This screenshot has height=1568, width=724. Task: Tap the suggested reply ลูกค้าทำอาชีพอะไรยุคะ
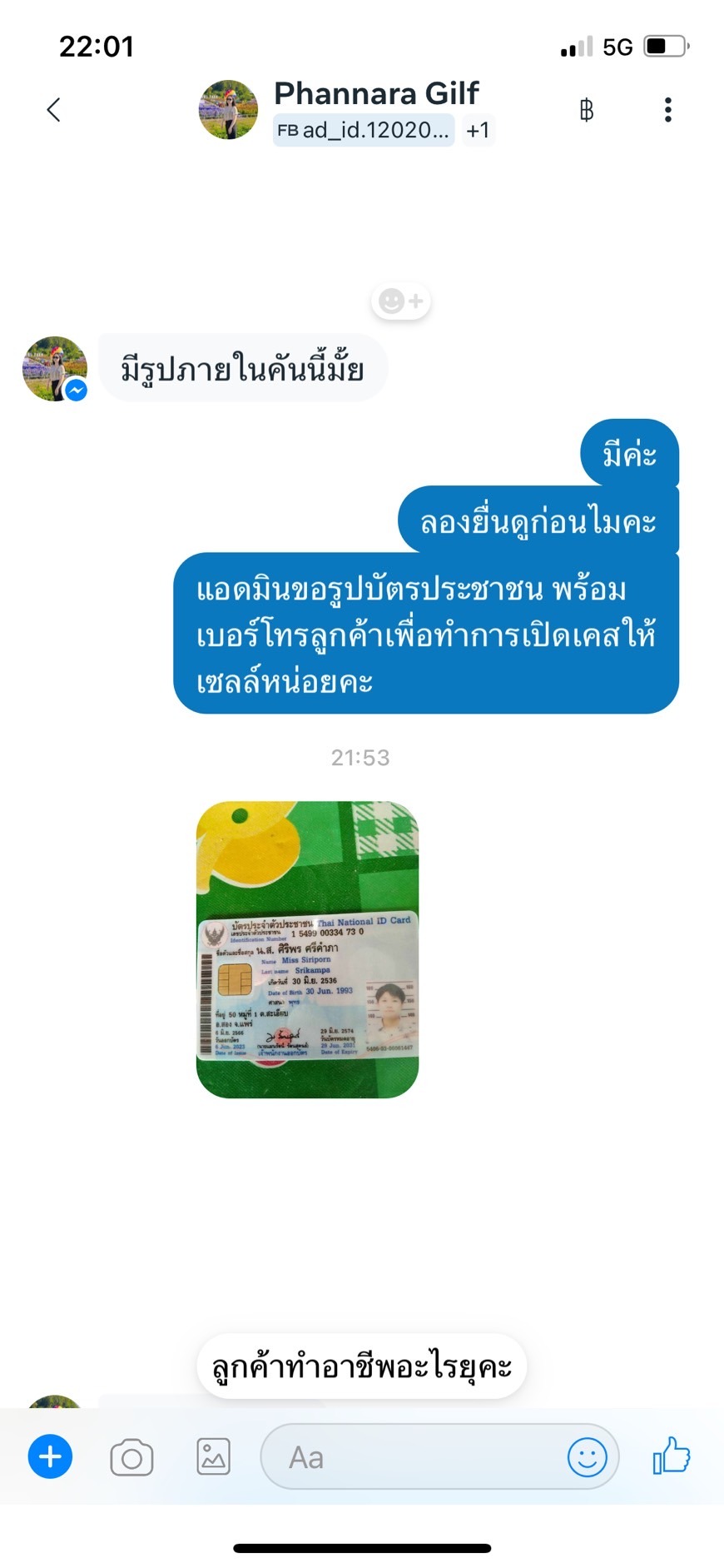[x=361, y=1367]
